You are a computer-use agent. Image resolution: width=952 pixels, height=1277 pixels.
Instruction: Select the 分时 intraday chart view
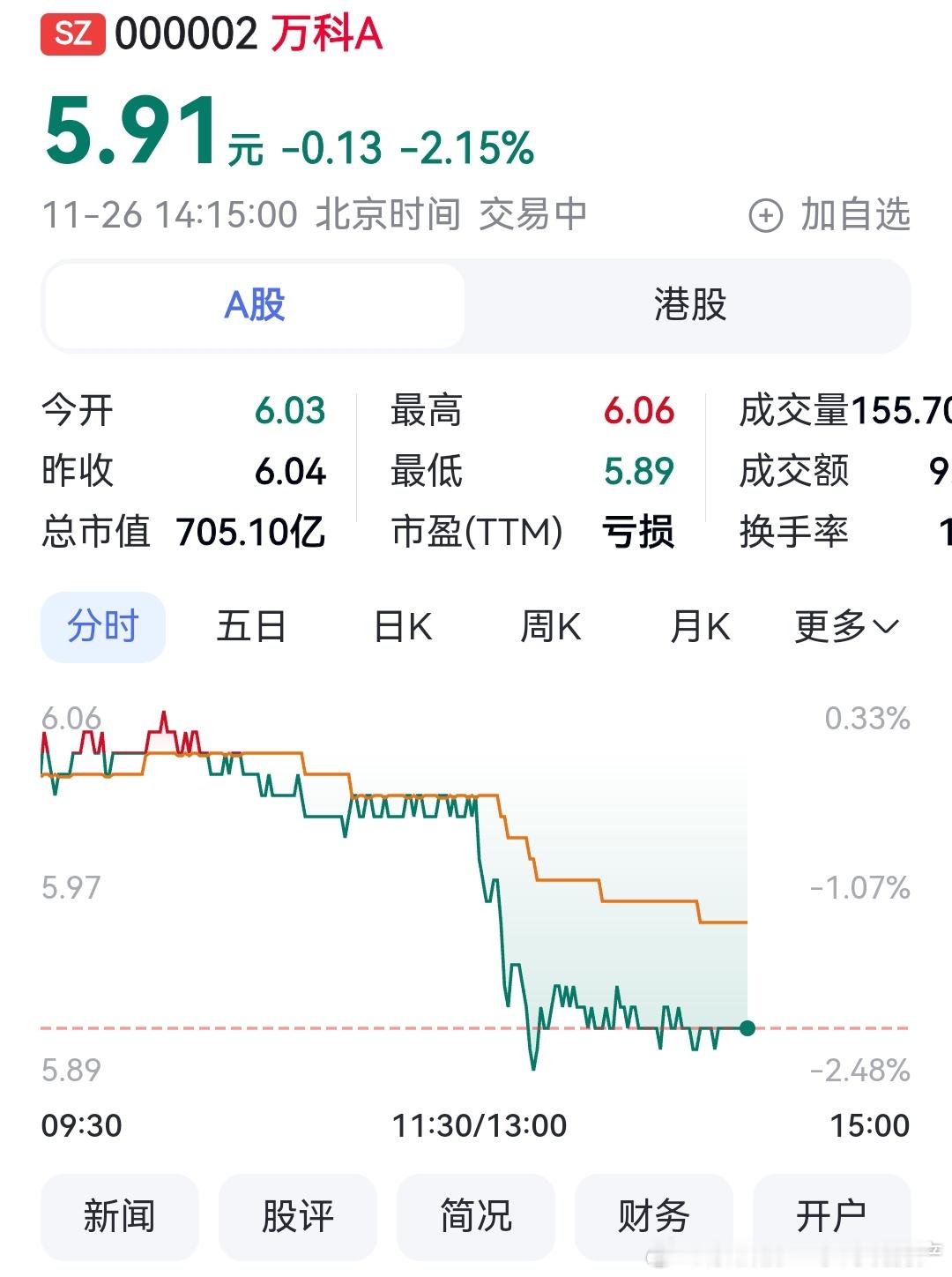(x=101, y=626)
